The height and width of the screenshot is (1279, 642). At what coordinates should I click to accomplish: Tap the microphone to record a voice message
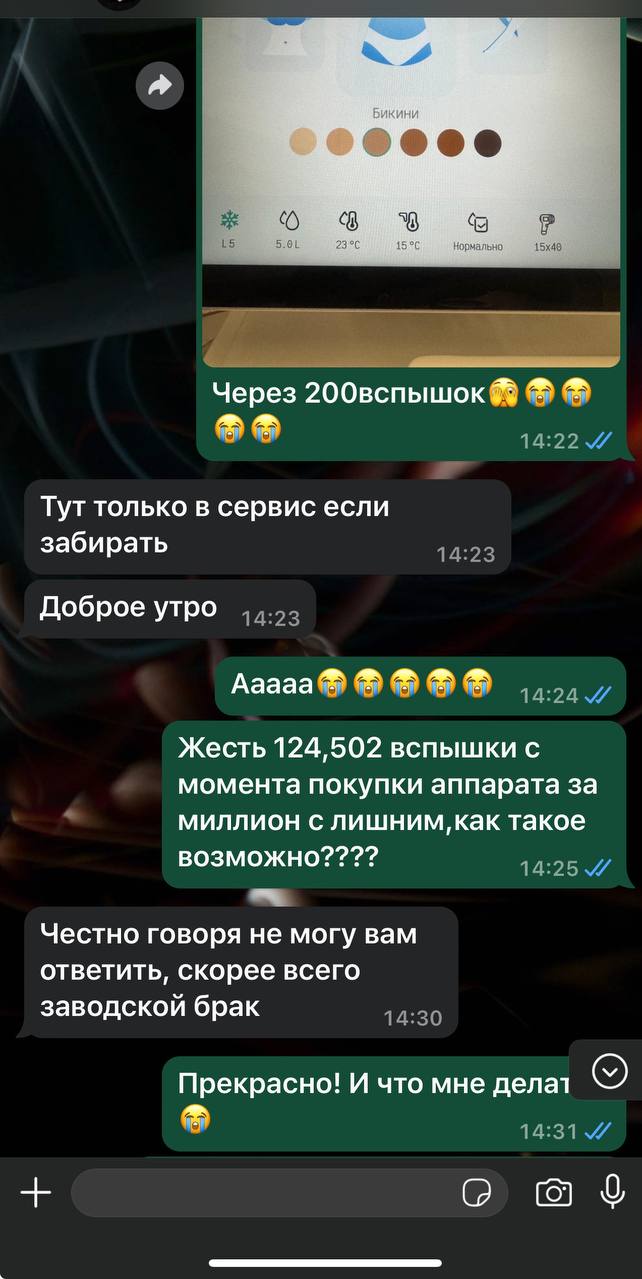click(612, 1192)
